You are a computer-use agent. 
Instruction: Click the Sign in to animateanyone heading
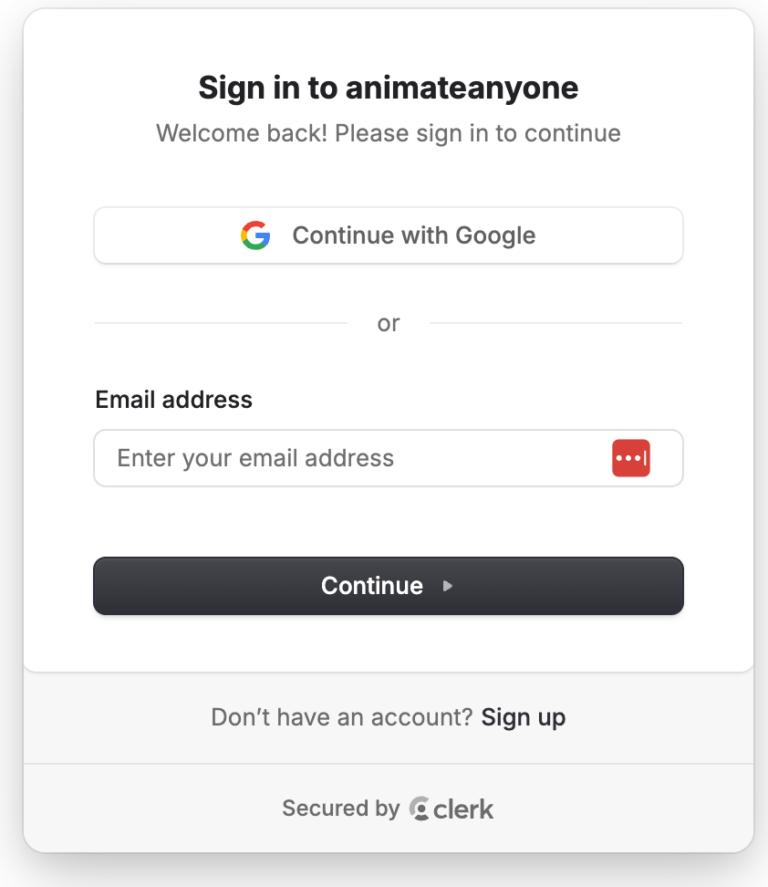tap(388, 88)
